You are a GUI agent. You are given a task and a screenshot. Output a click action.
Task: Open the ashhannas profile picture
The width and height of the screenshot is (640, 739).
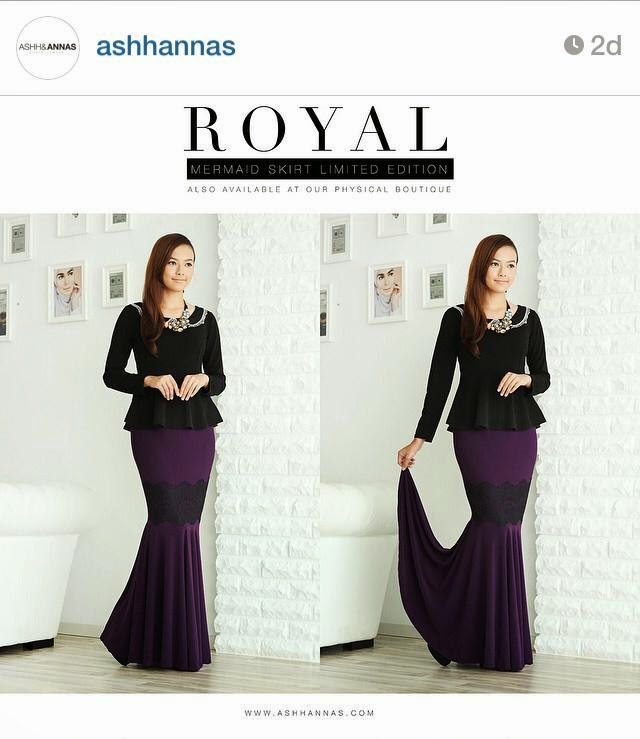point(47,46)
